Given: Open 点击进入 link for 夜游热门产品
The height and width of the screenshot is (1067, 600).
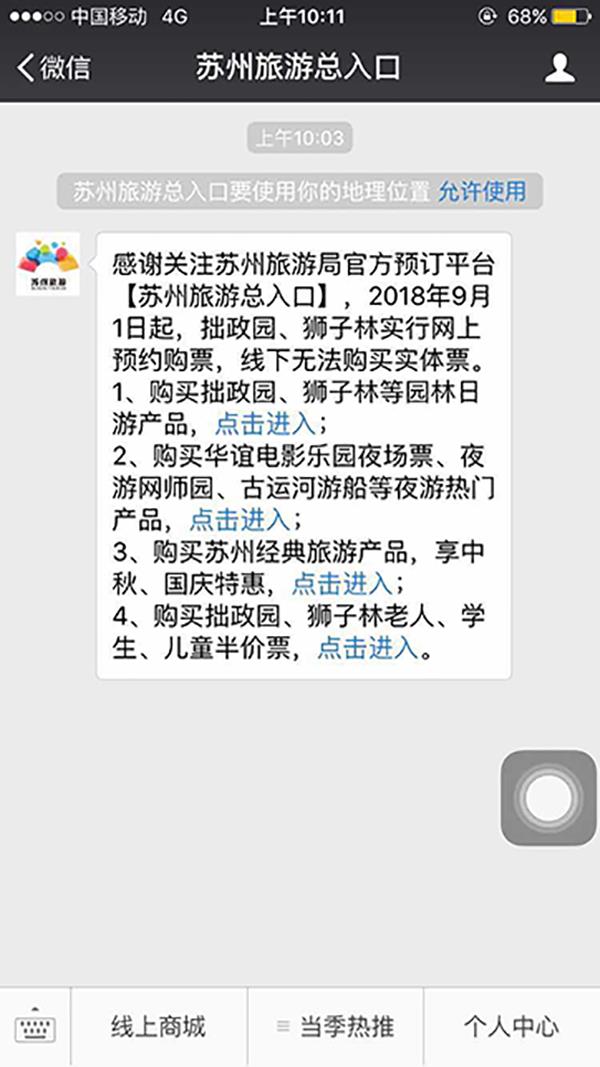Looking at the screenshot, I should pyautogui.click(x=240, y=520).
